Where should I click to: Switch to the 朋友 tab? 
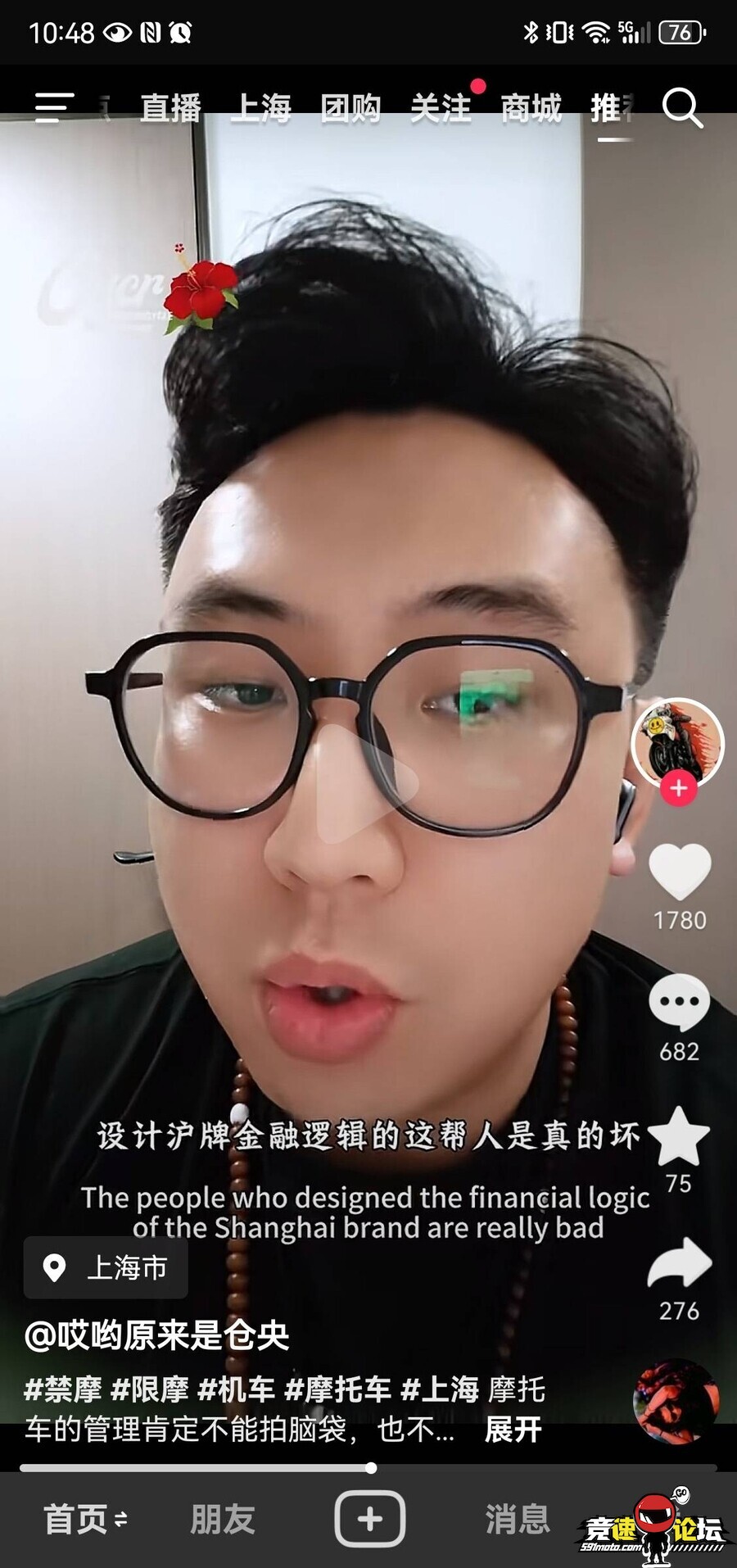(223, 1519)
